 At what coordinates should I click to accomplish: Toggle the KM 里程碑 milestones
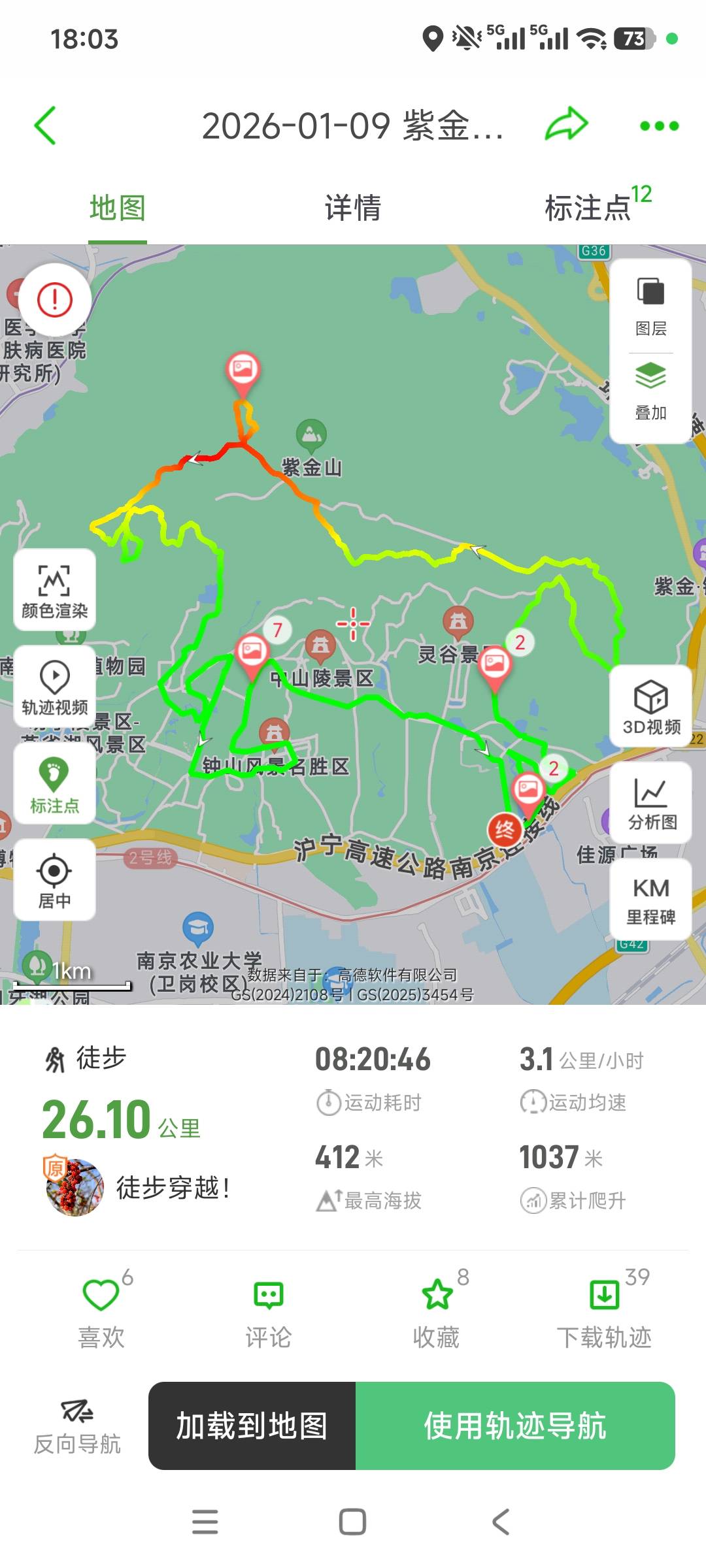651,900
